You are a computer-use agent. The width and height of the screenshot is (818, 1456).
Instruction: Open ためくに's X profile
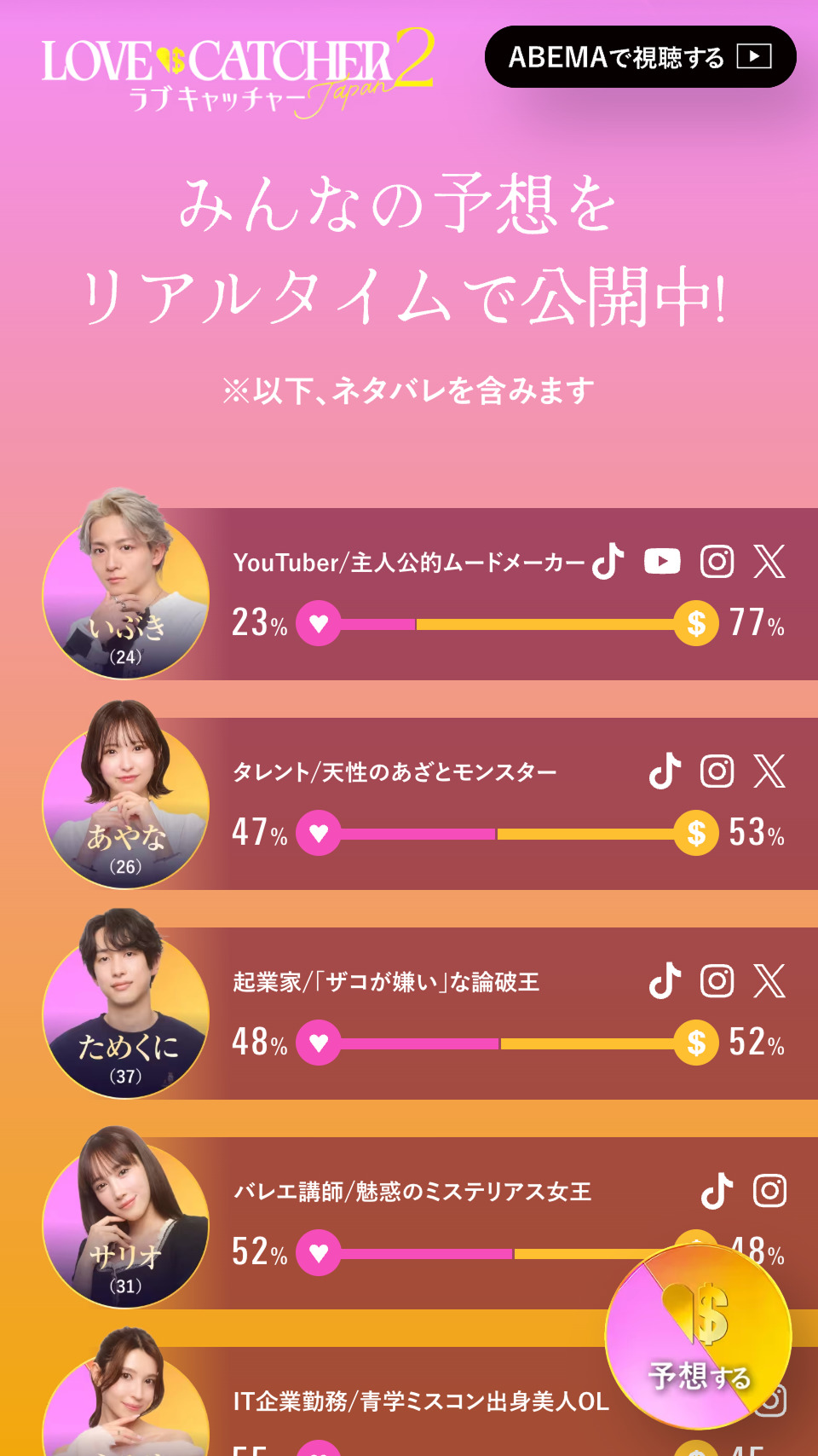769,981
